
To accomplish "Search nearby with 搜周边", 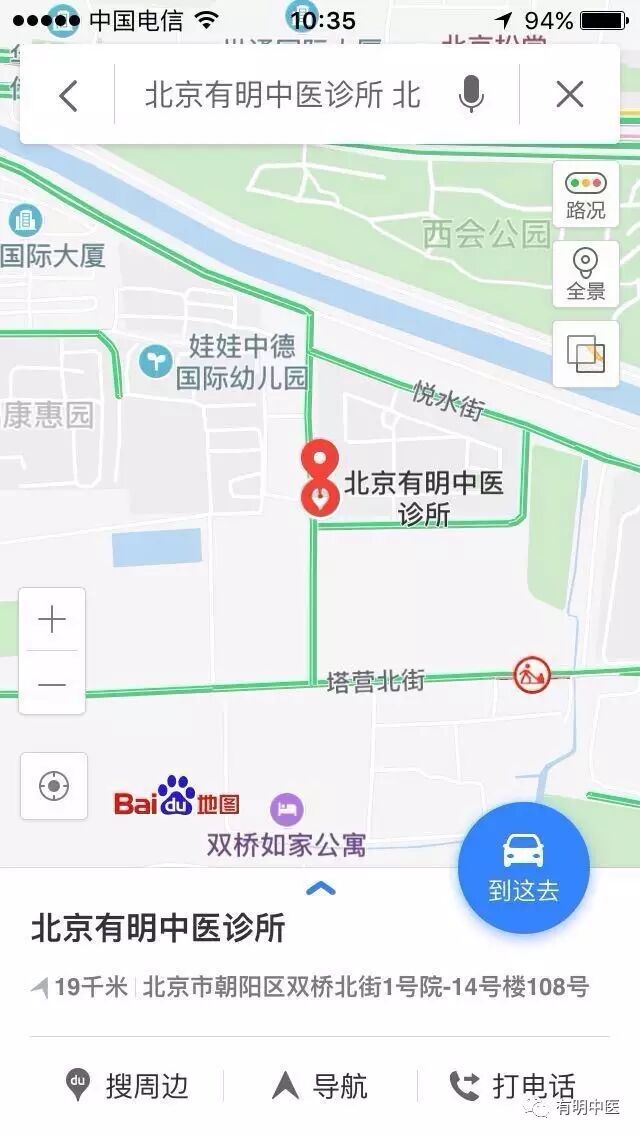I will coord(128,1085).
